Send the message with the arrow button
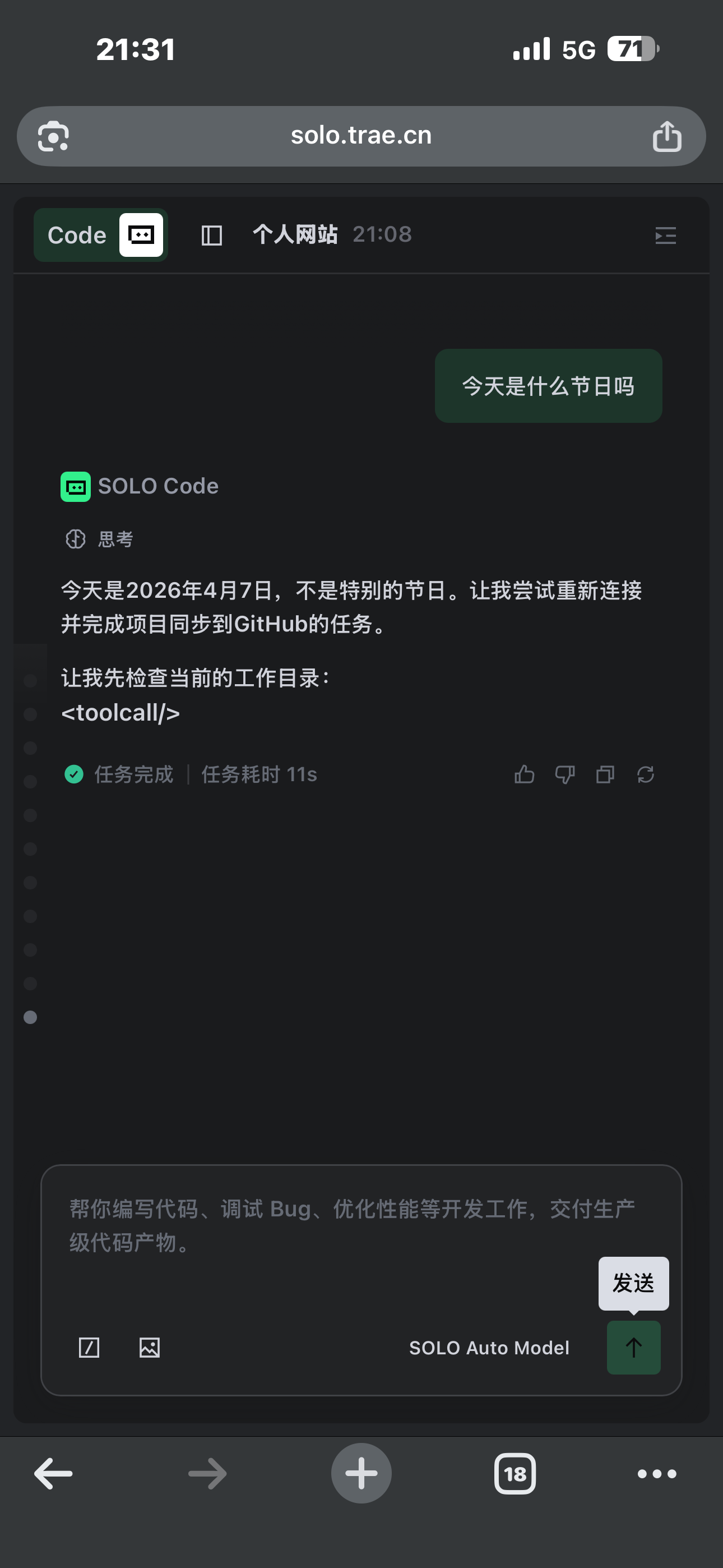Viewport: 723px width, 1568px height. coord(633,1348)
